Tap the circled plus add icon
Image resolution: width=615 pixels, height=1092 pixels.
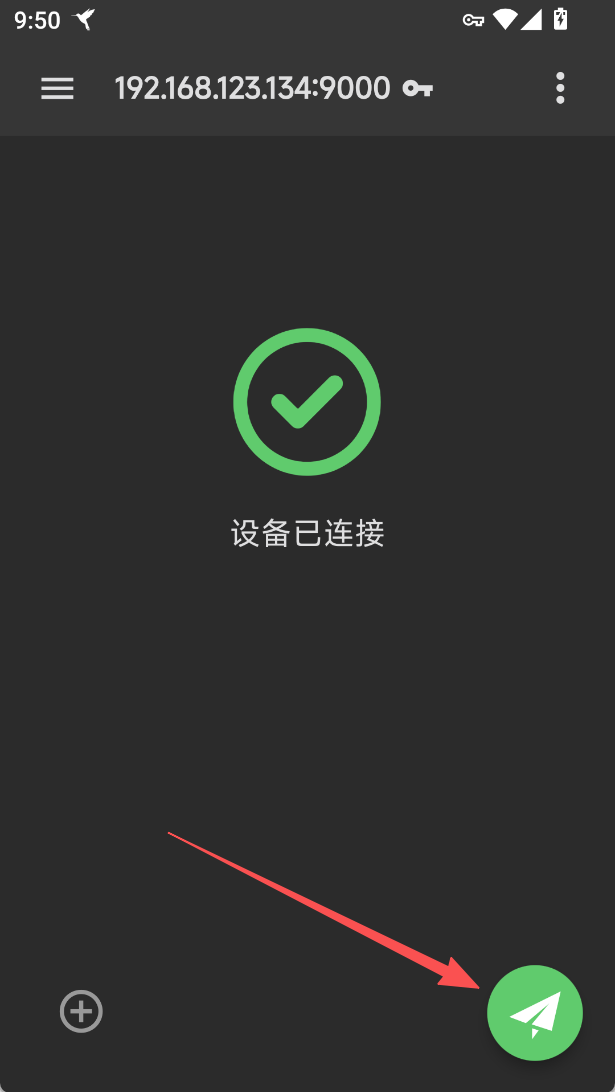(81, 1011)
